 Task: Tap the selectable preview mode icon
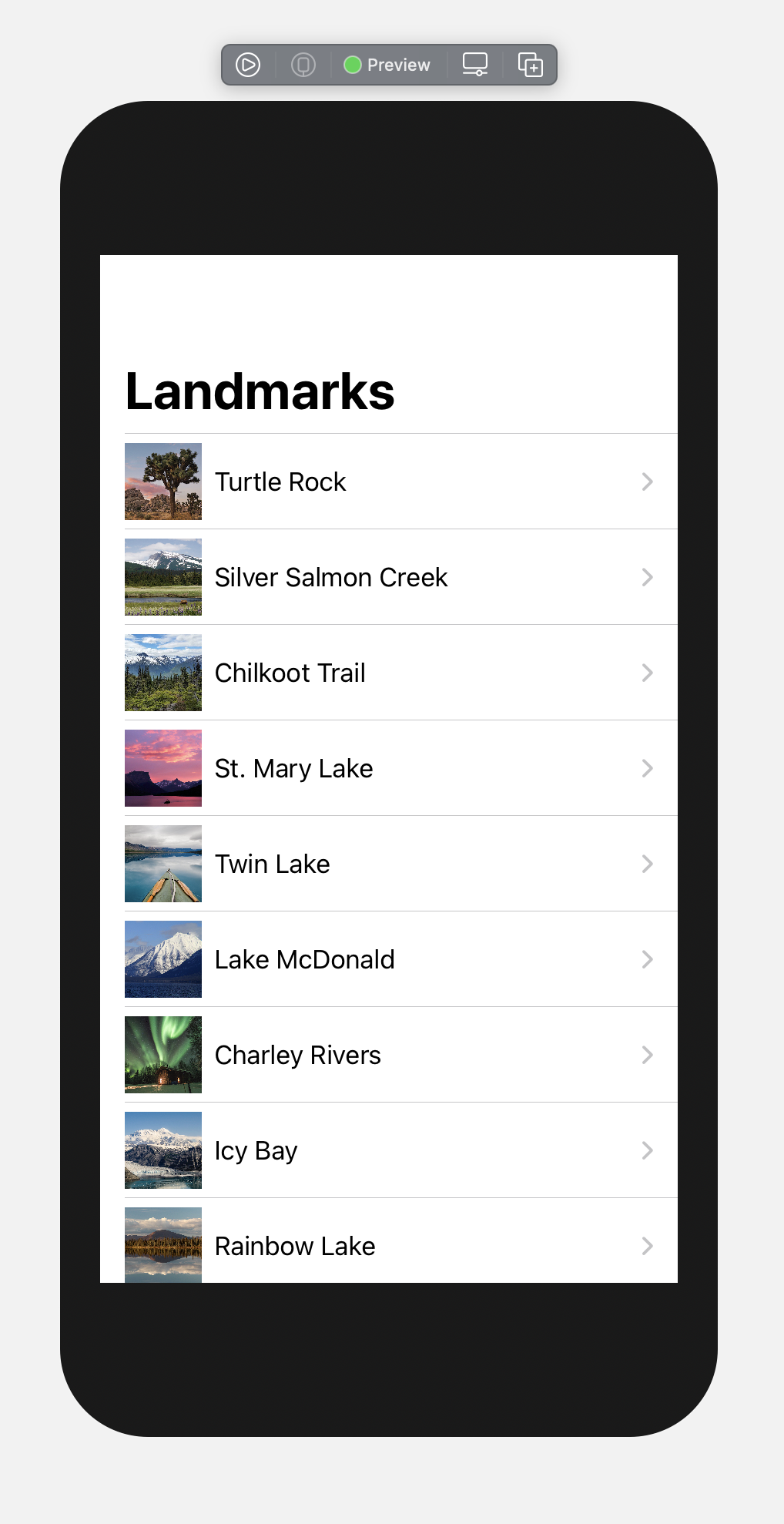tap(303, 65)
